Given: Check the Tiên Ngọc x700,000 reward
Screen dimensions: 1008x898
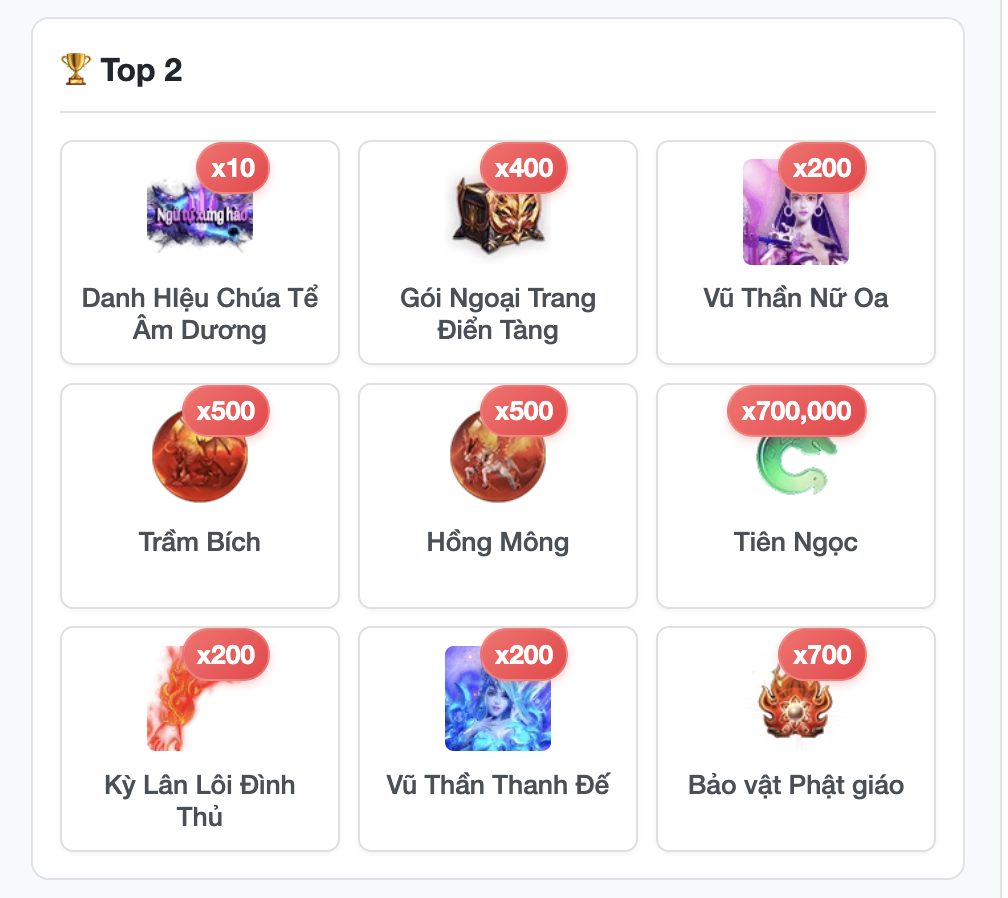Looking at the screenshot, I should (x=796, y=496).
